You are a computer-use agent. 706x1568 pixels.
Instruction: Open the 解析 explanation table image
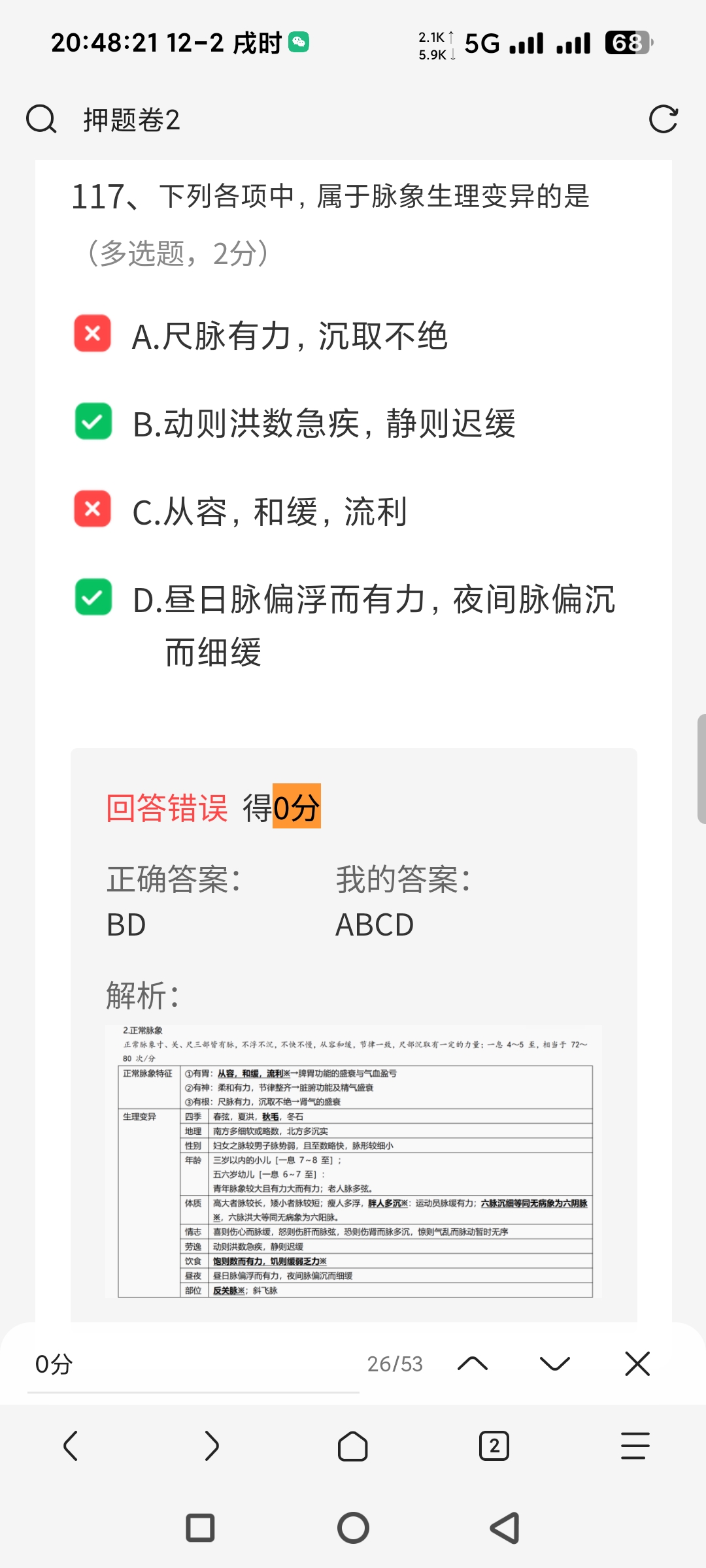coord(354,1162)
